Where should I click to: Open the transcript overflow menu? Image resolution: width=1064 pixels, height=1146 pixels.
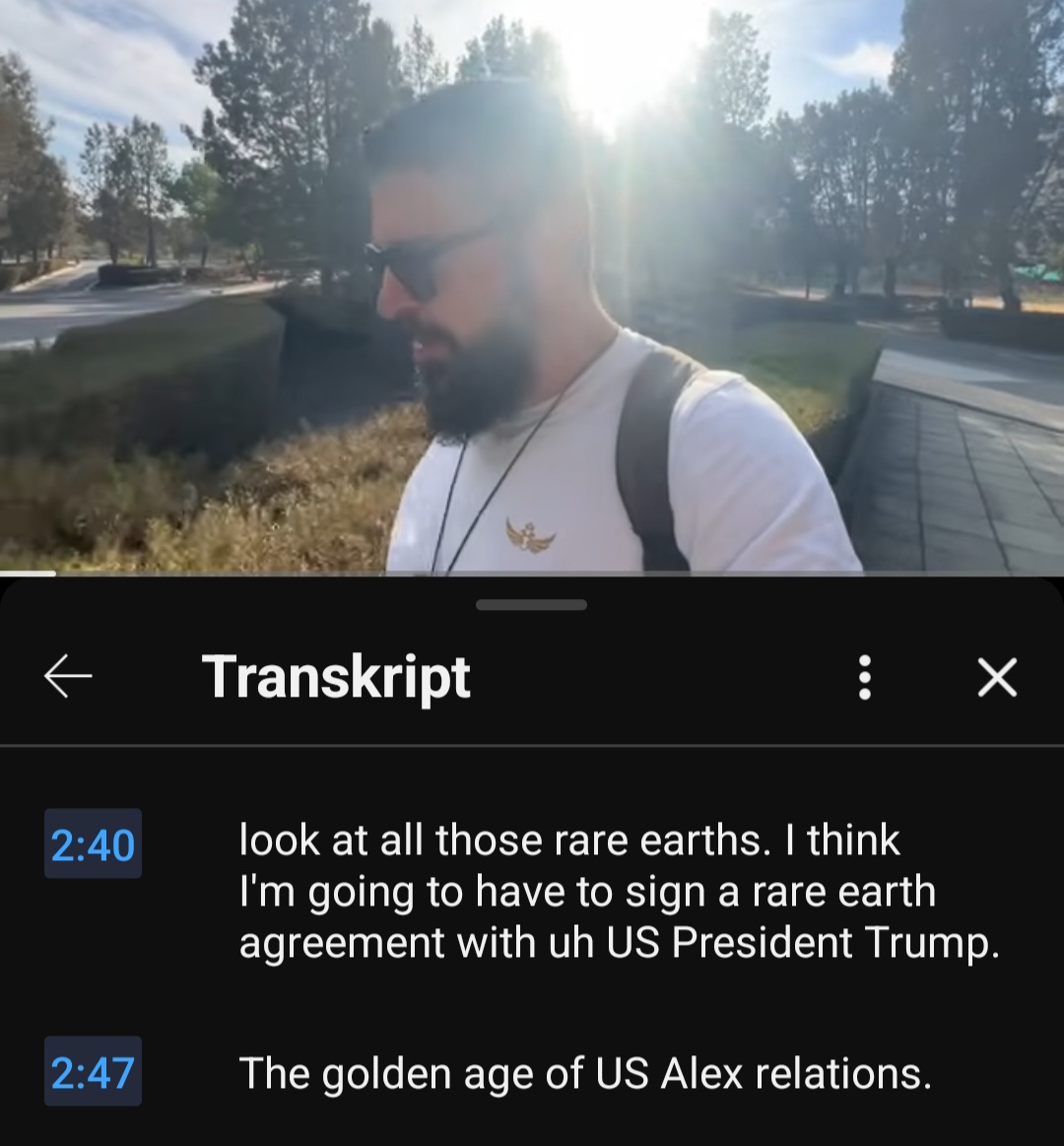tap(864, 677)
